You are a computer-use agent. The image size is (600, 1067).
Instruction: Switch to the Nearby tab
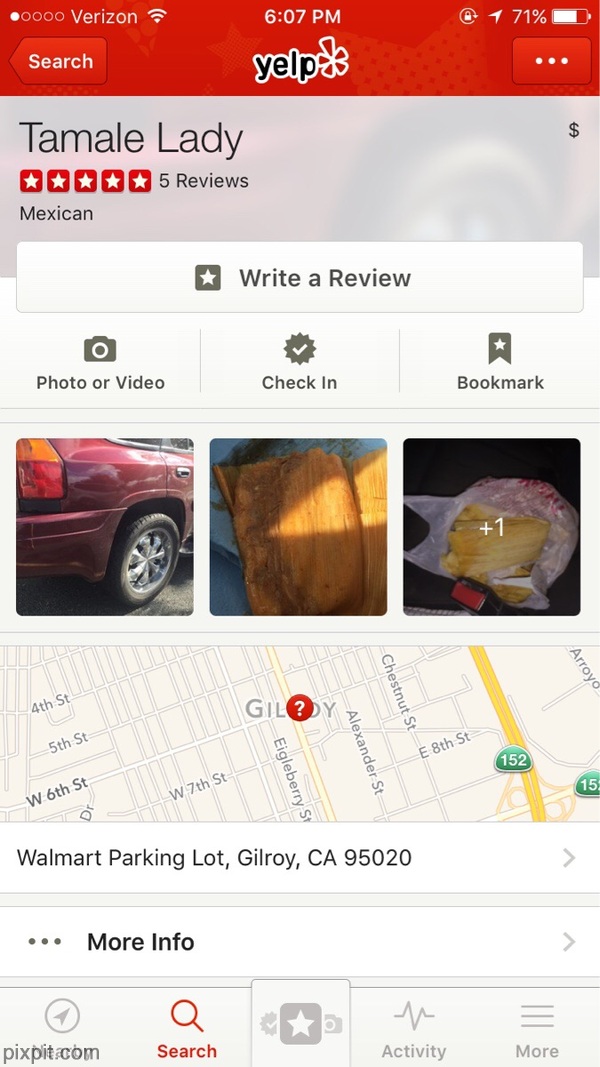coord(62,1028)
